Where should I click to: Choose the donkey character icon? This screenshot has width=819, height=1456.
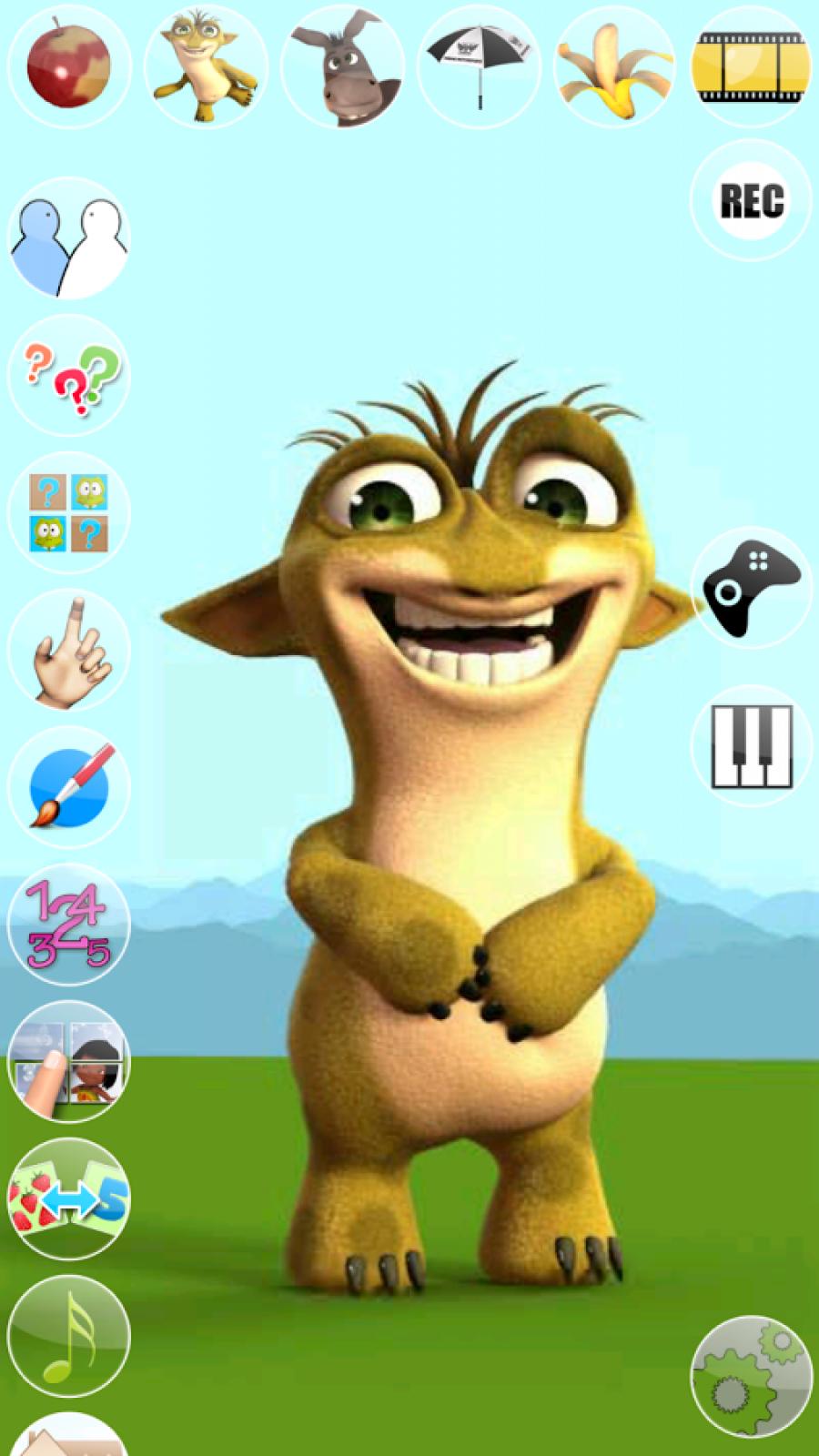(342, 66)
